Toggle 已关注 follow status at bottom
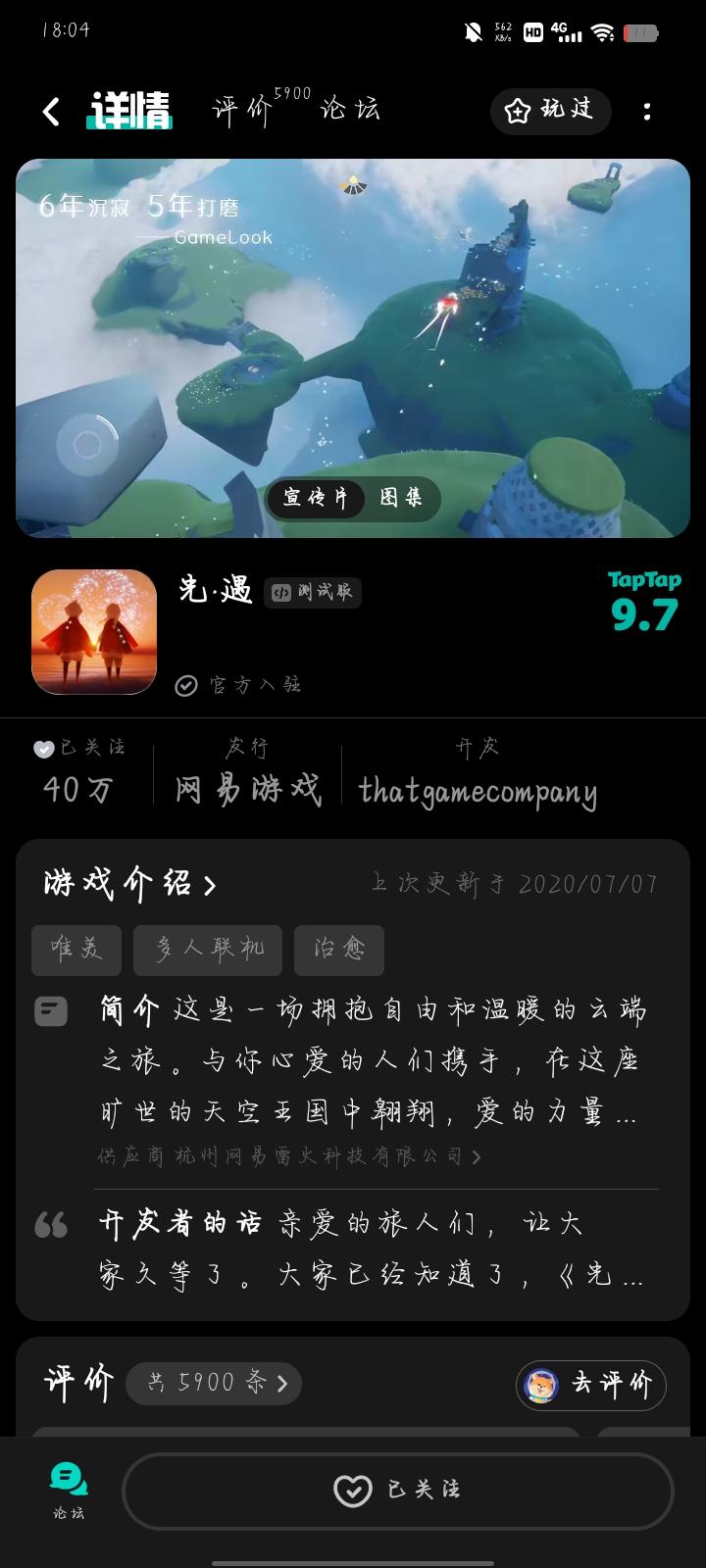The width and height of the screenshot is (706, 1568). pyautogui.click(x=397, y=1491)
